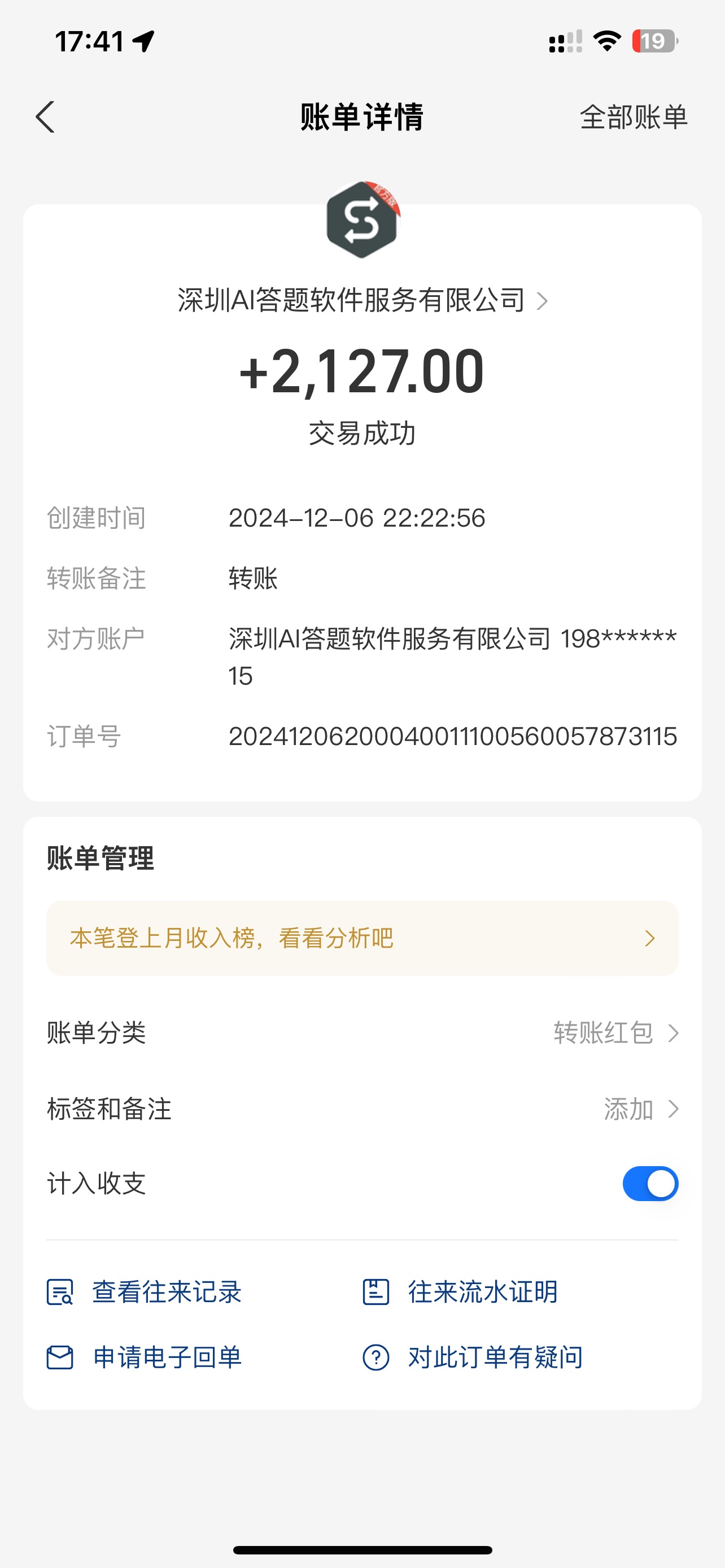Screen dimensions: 725x1568
Task: Open monthly income ranking analysis banner
Action: (362, 939)
